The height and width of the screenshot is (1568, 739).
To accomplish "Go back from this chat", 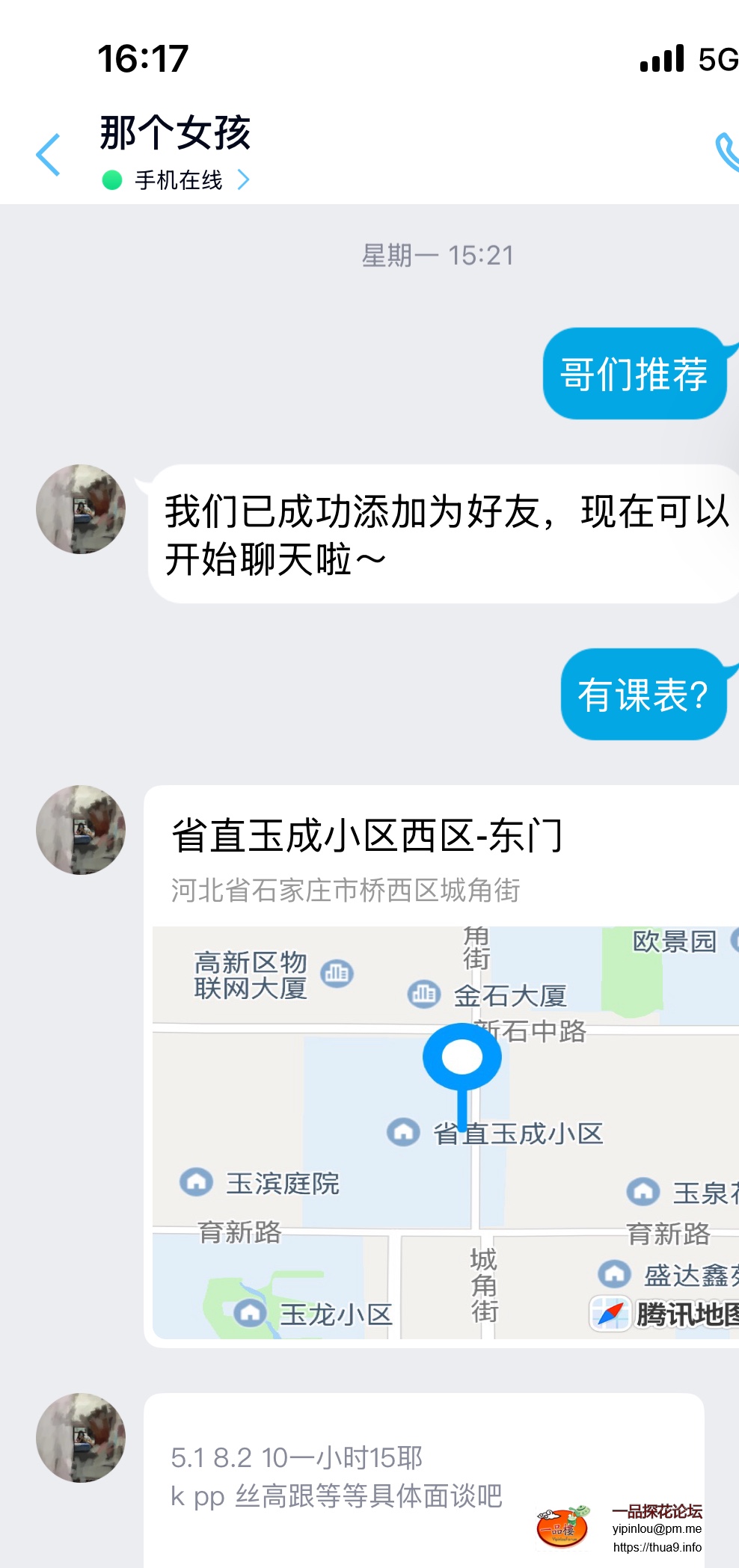I will [49, 155].
